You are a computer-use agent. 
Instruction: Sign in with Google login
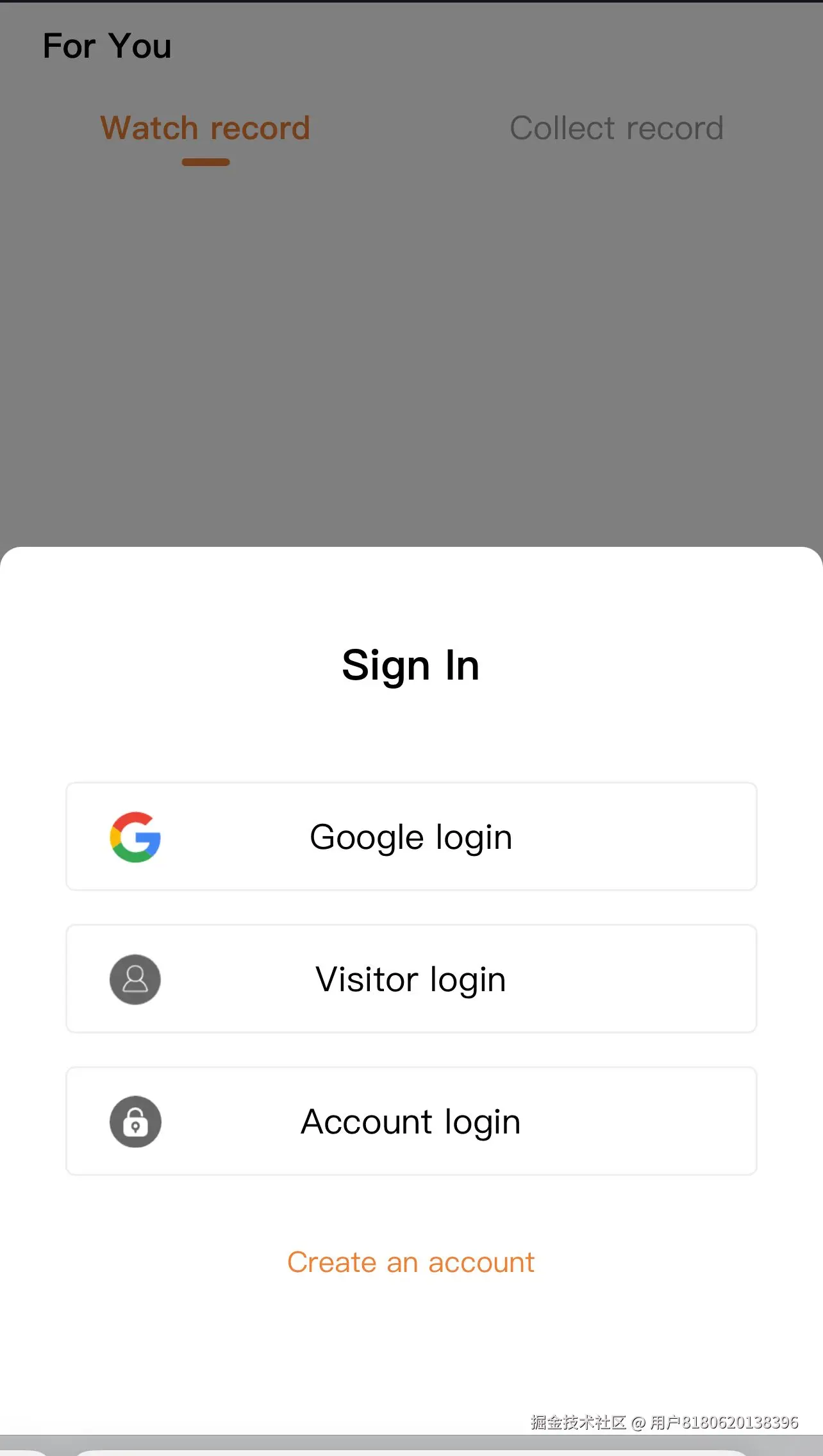[411, 837]
